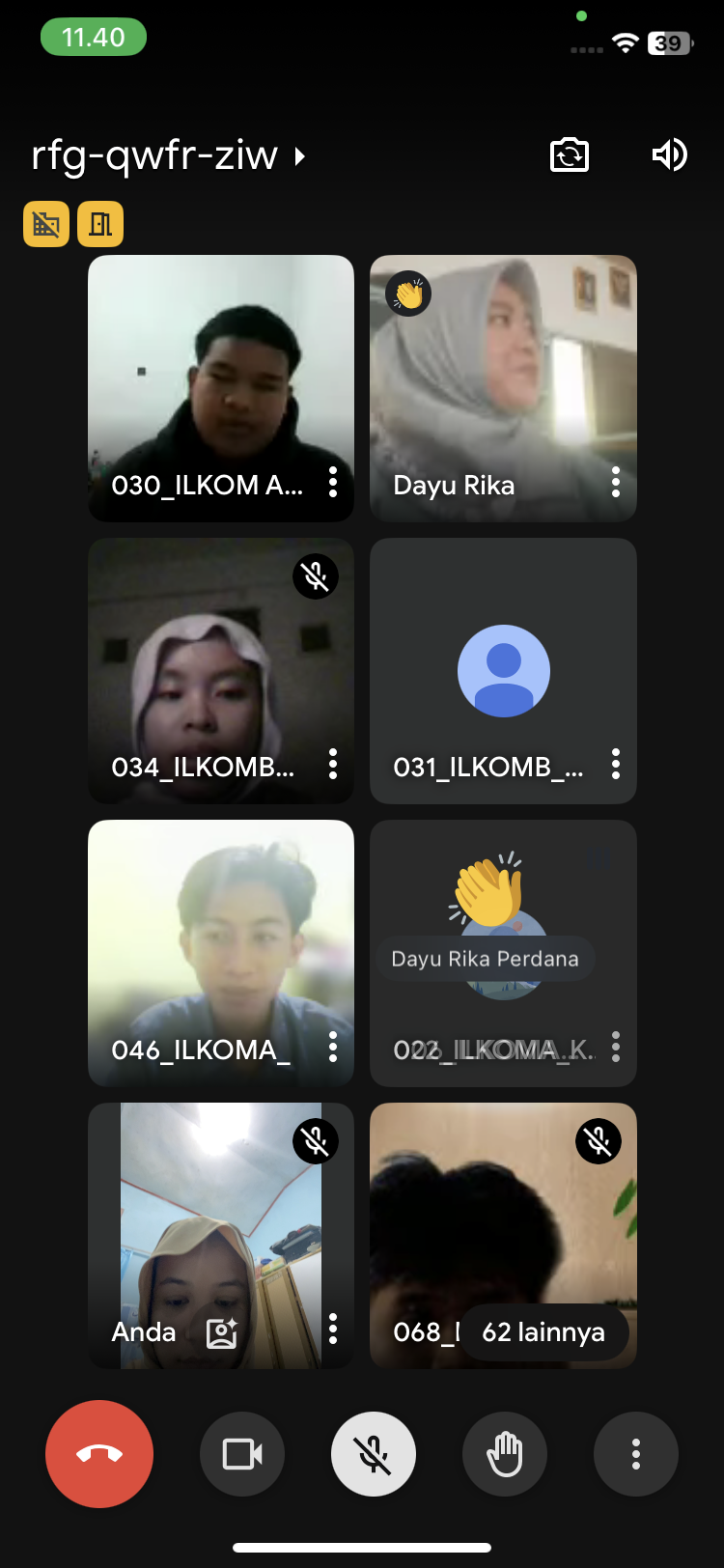Open options for 034_ILKOMB participant
The width and height of the screenshot is (724, 1568).
click(333, 765)
